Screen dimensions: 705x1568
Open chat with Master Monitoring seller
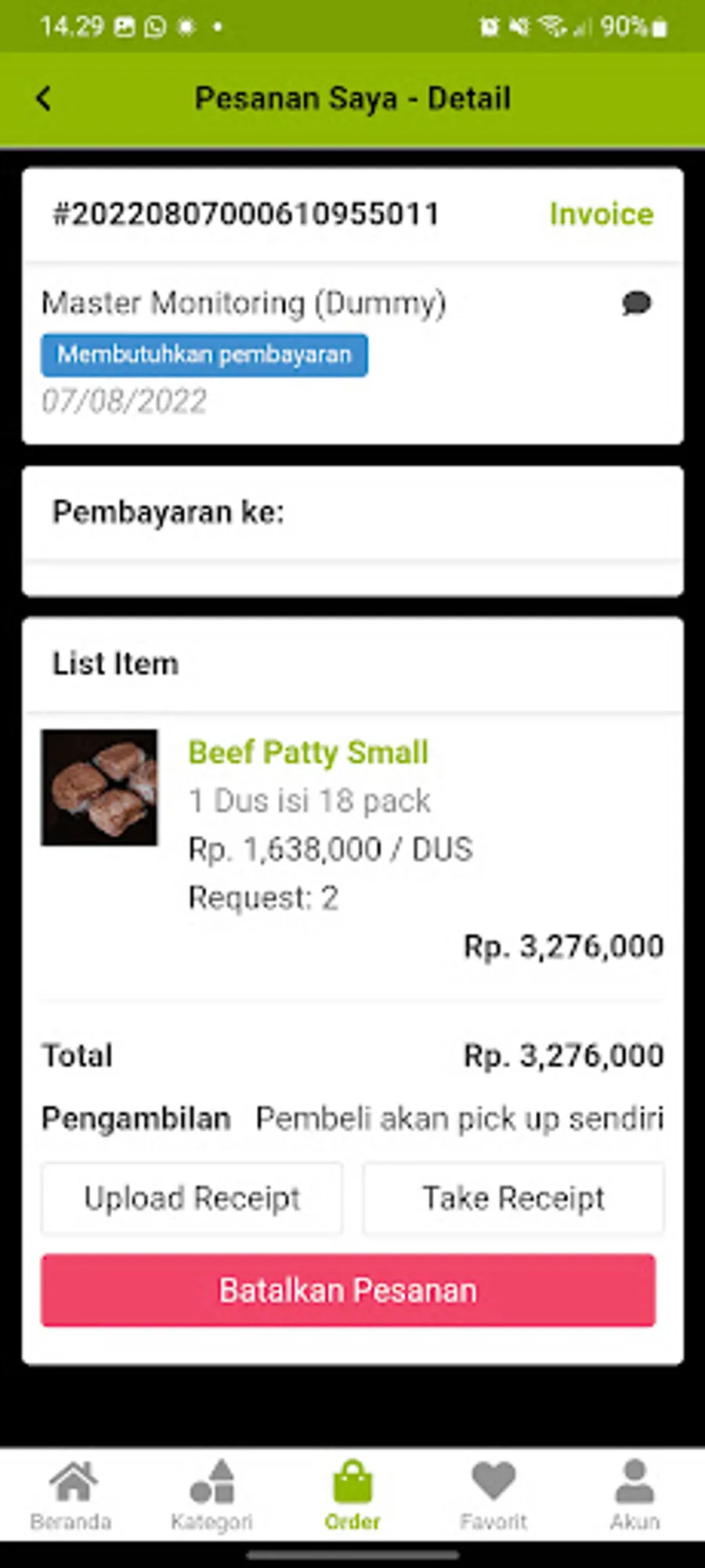636,302
